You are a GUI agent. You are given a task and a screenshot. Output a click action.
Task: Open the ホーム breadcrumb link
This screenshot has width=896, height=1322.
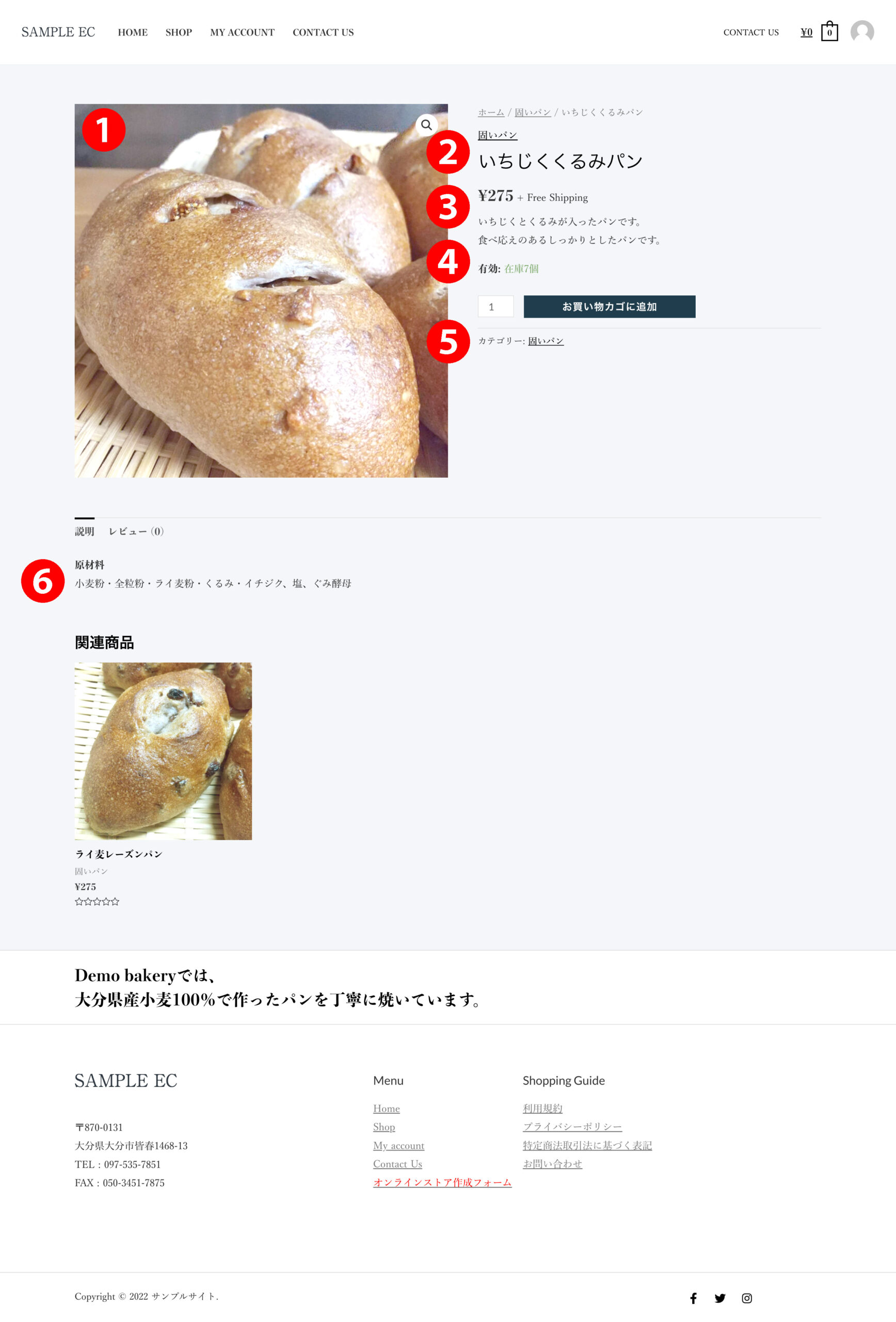491,112
